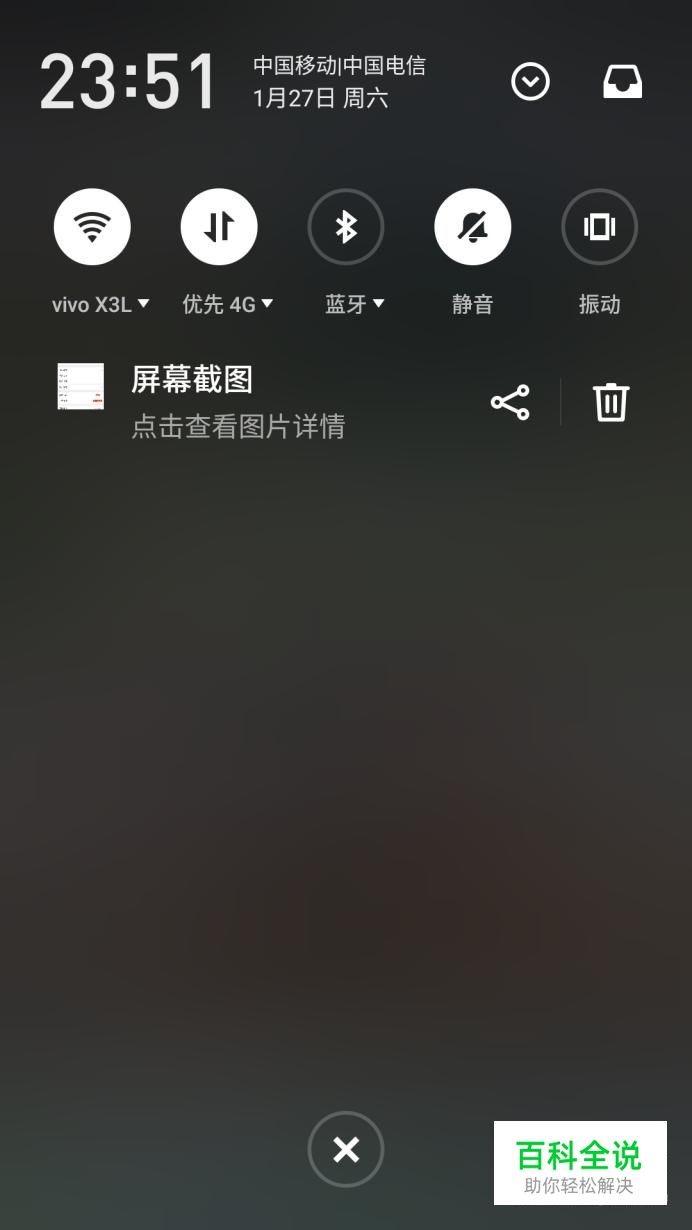The width and height of the screenshot is (692, 1230).
Task: Toggle mobile data 优先 4G
Action: click(219, 227)
